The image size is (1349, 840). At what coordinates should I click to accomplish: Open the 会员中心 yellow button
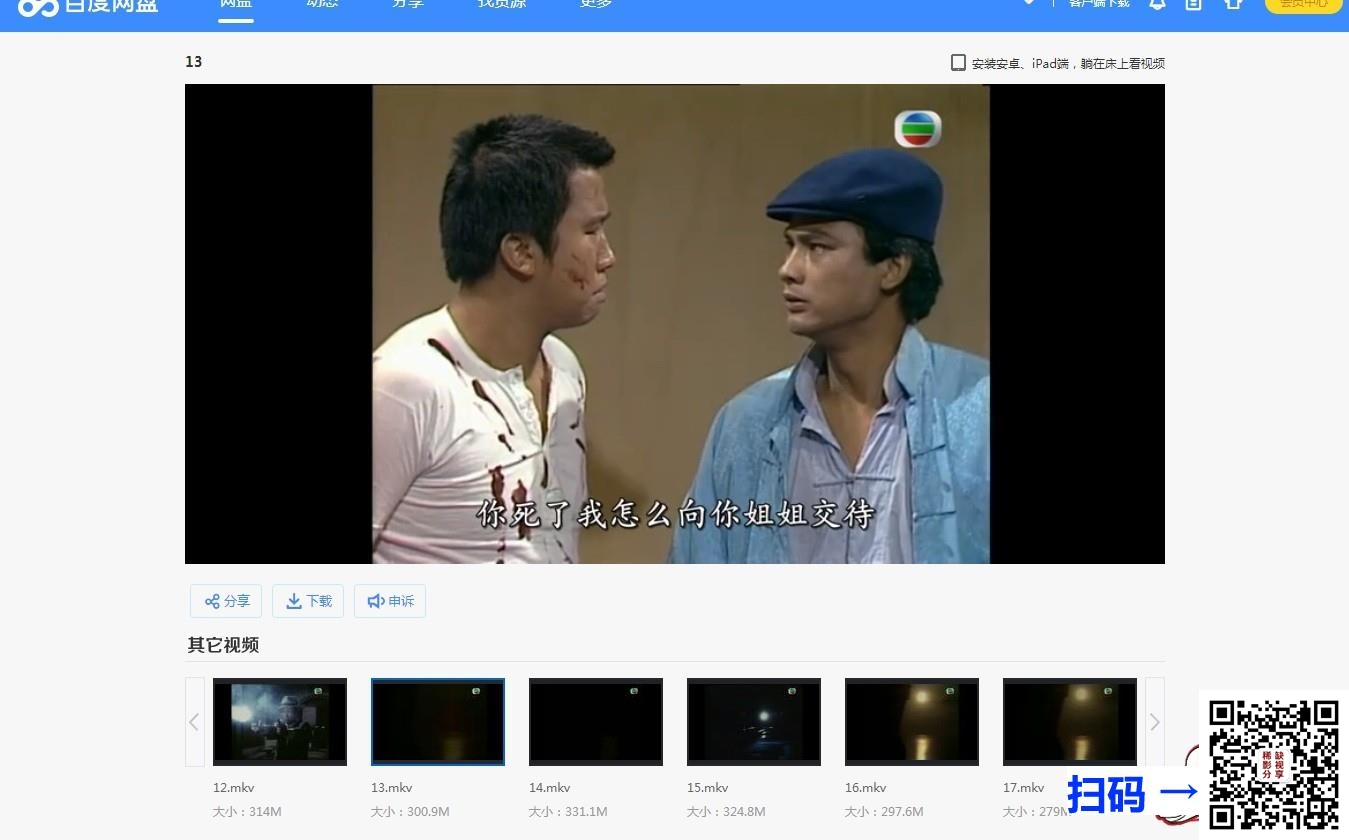(x=1303, y=4)
